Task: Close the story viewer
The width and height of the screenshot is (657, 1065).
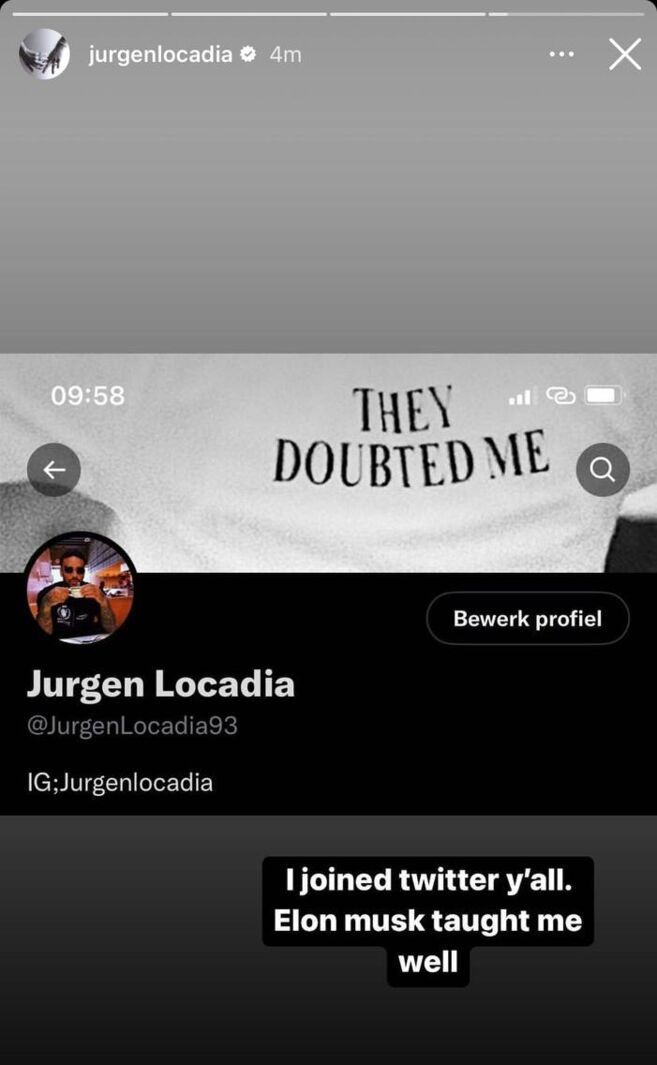Action: 625,54
